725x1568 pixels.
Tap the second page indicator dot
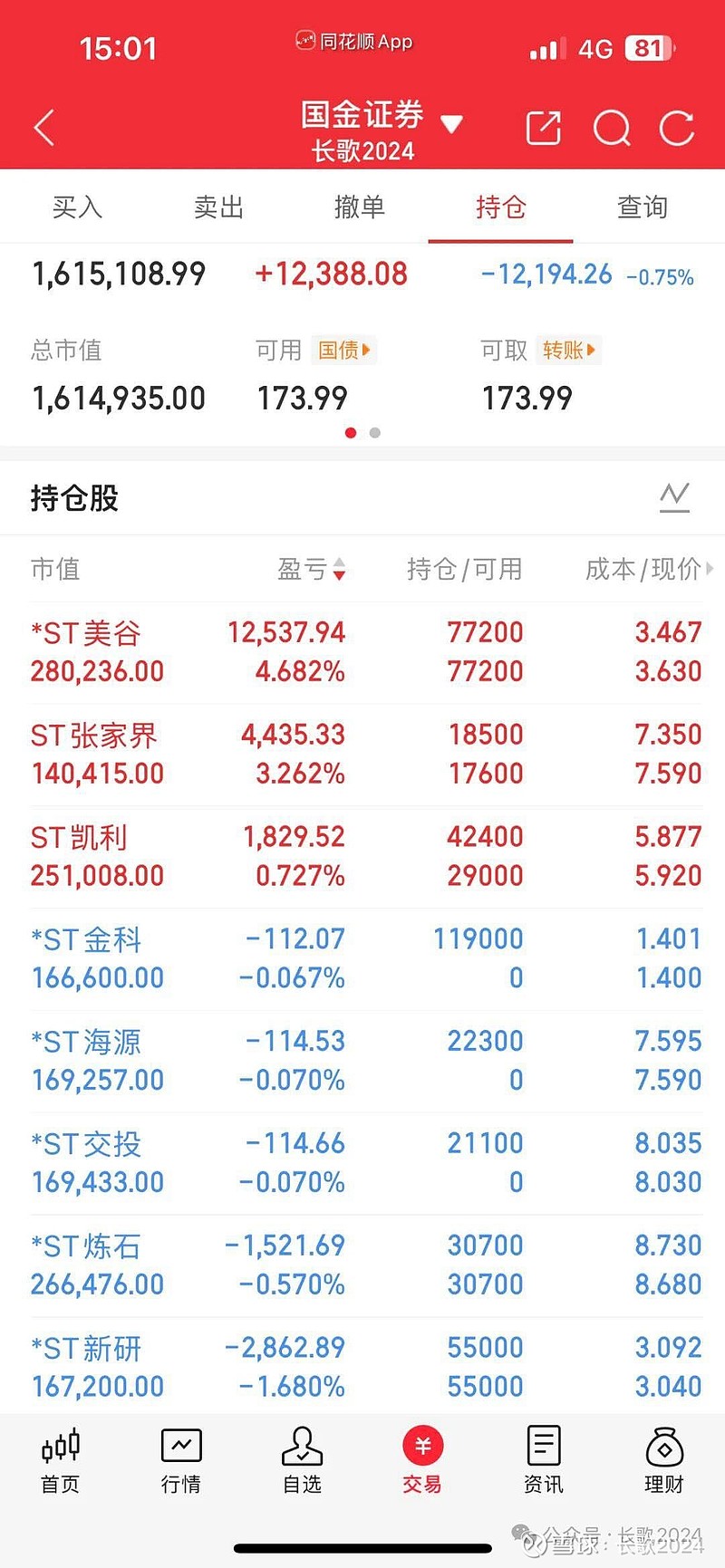point(374,433)
